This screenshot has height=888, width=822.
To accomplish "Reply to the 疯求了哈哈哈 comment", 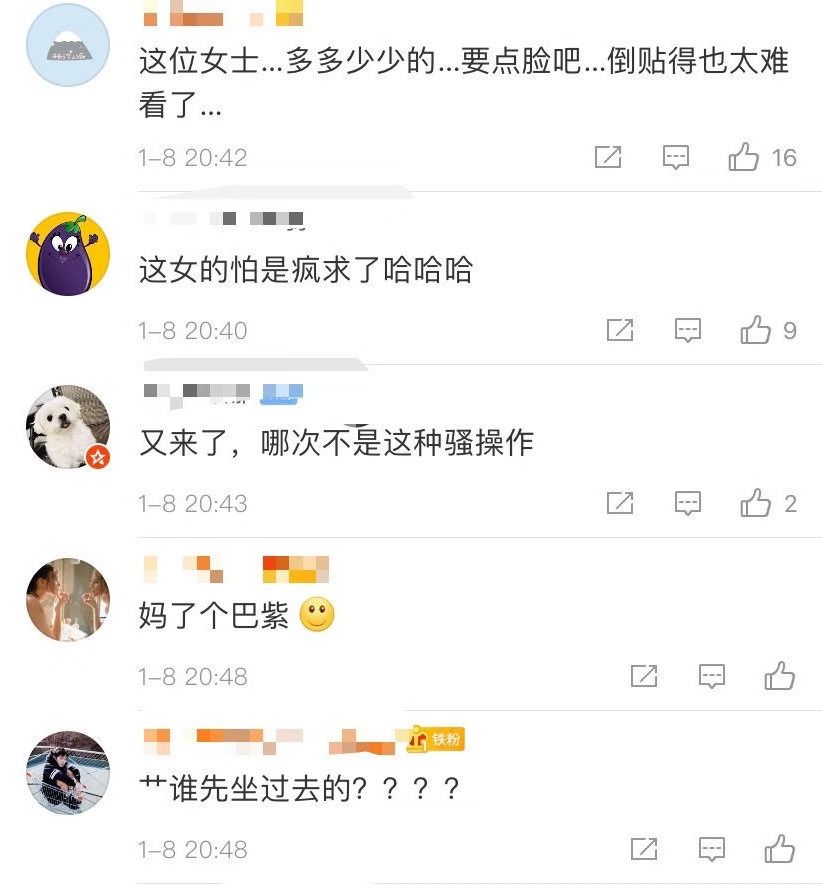I will coord(687,330).
